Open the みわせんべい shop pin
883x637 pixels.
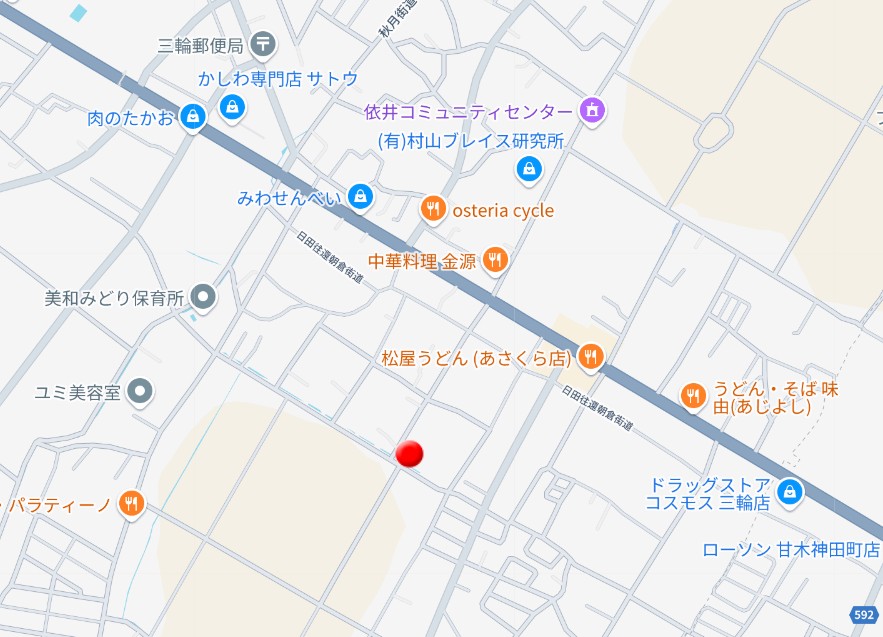(x=361, y=197)
